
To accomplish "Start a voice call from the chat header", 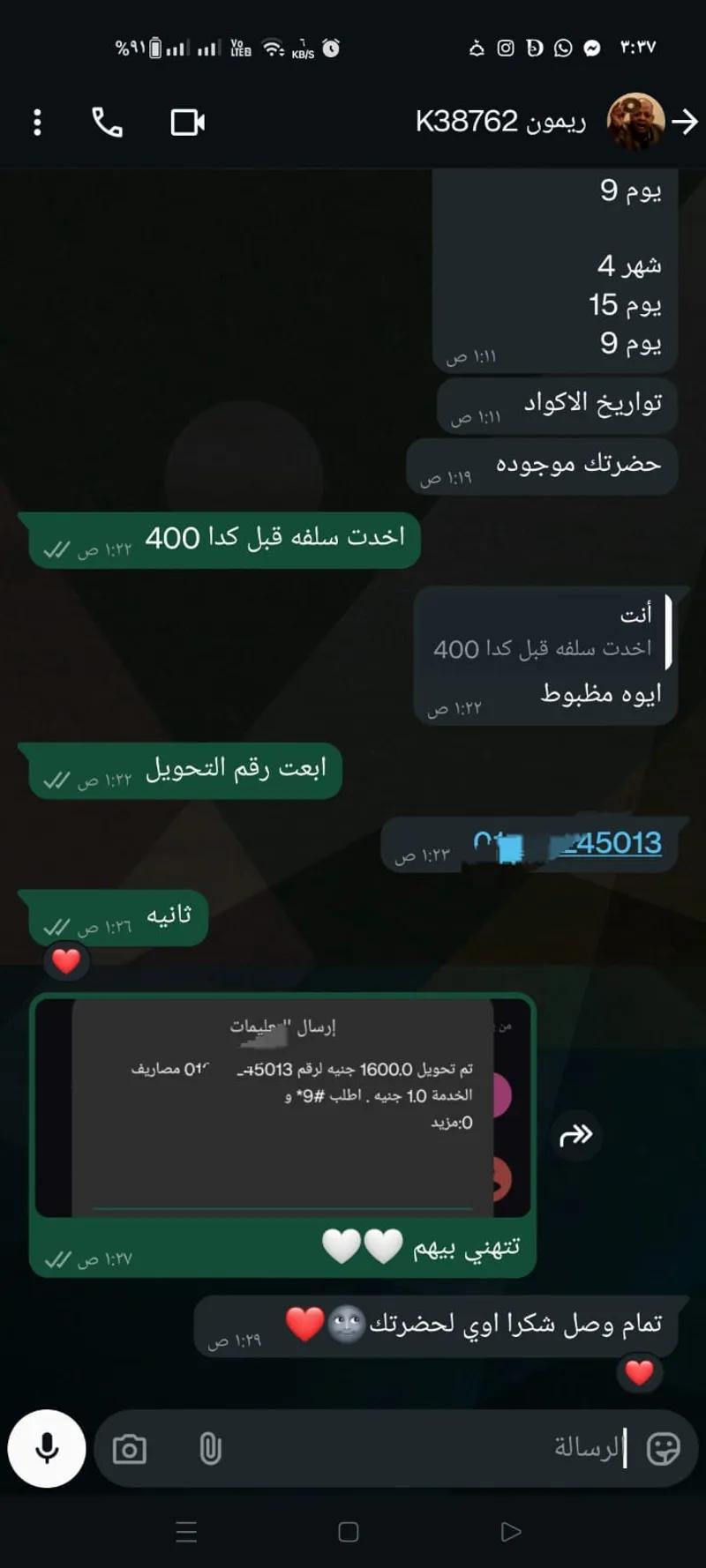I will click(105, 121).
